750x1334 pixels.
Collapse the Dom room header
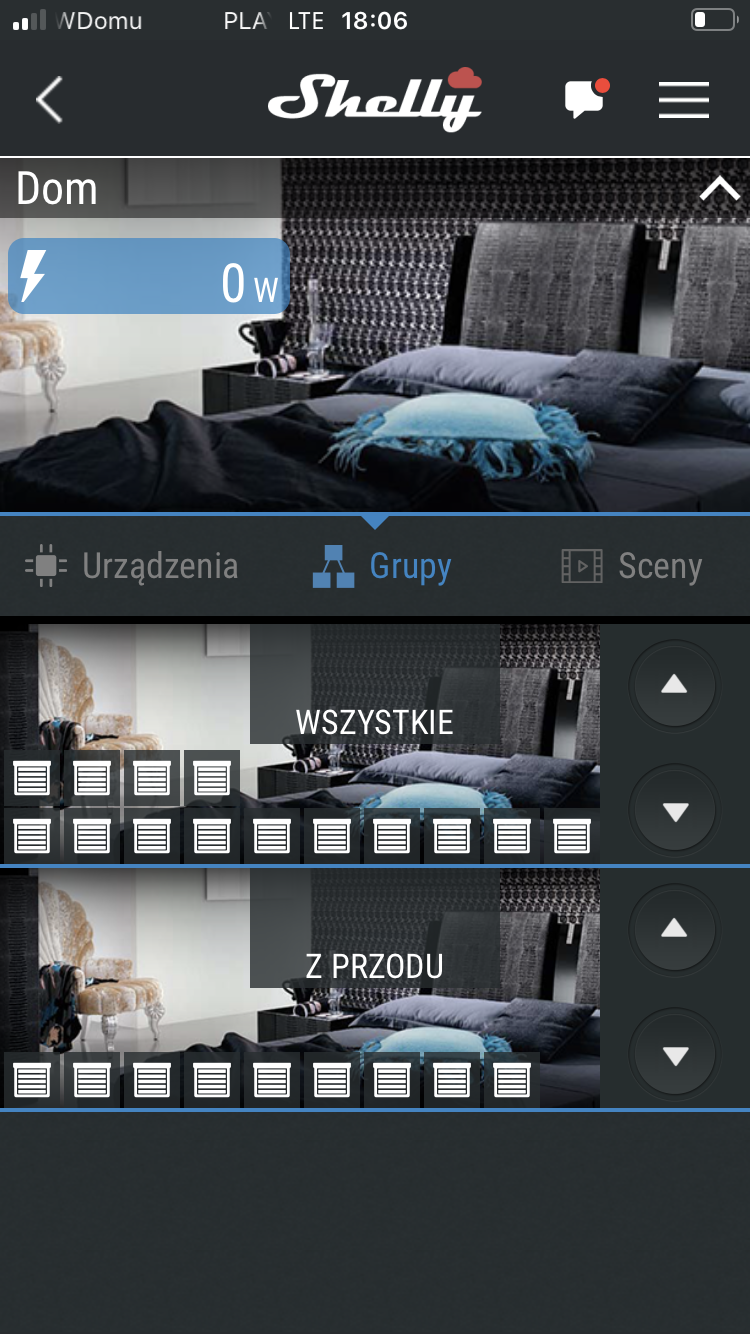click(720, 189)
